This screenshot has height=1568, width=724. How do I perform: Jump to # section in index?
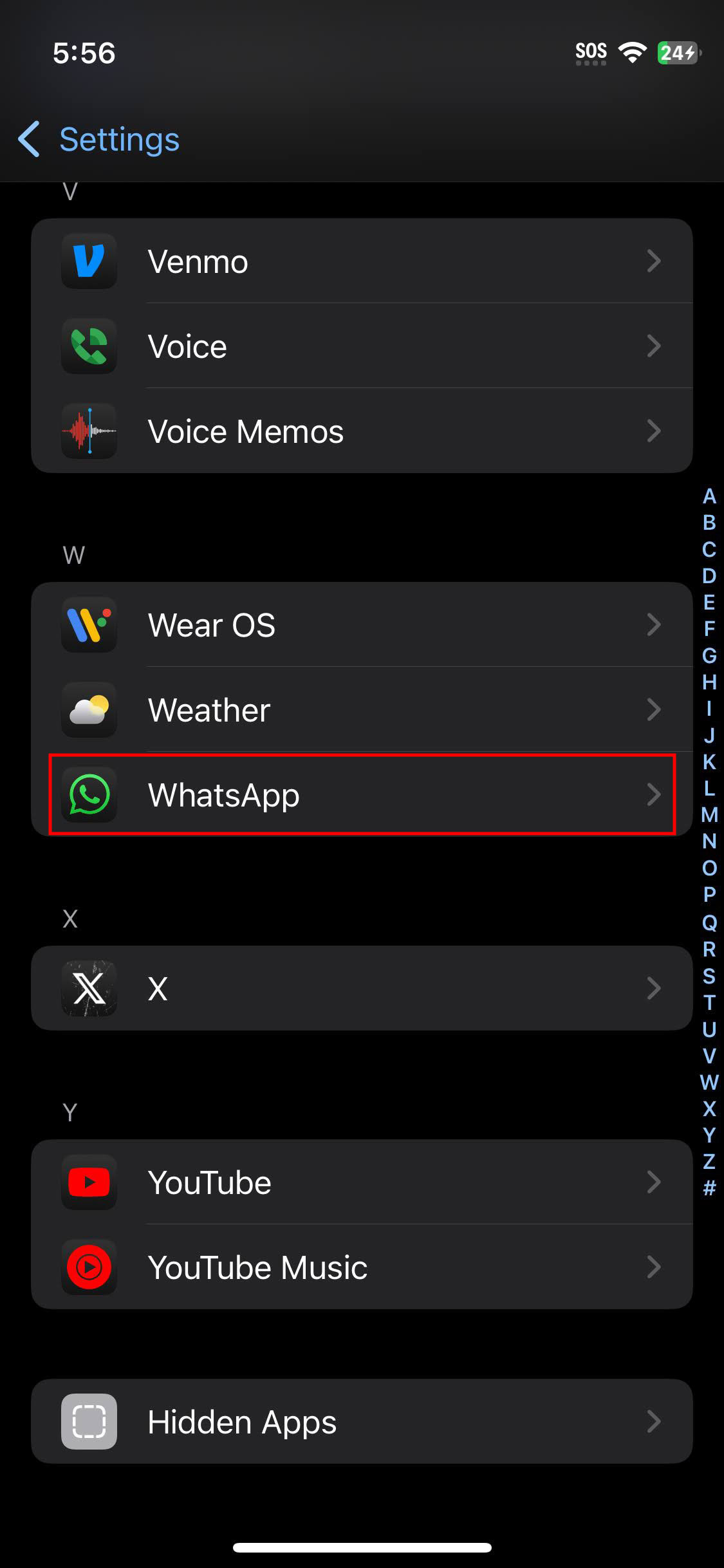pos(709,1188)
